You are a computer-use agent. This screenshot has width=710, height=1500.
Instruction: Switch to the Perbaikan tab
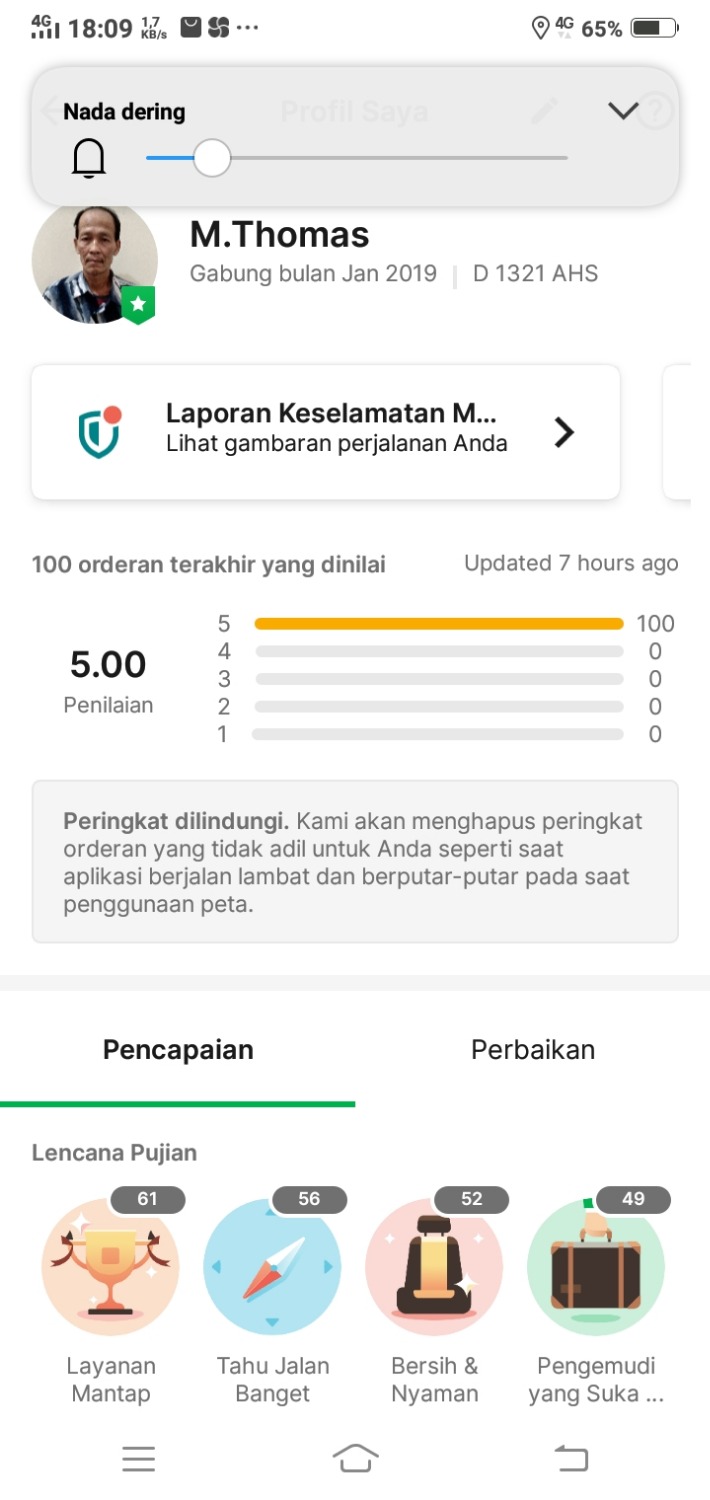point(533,1050)
